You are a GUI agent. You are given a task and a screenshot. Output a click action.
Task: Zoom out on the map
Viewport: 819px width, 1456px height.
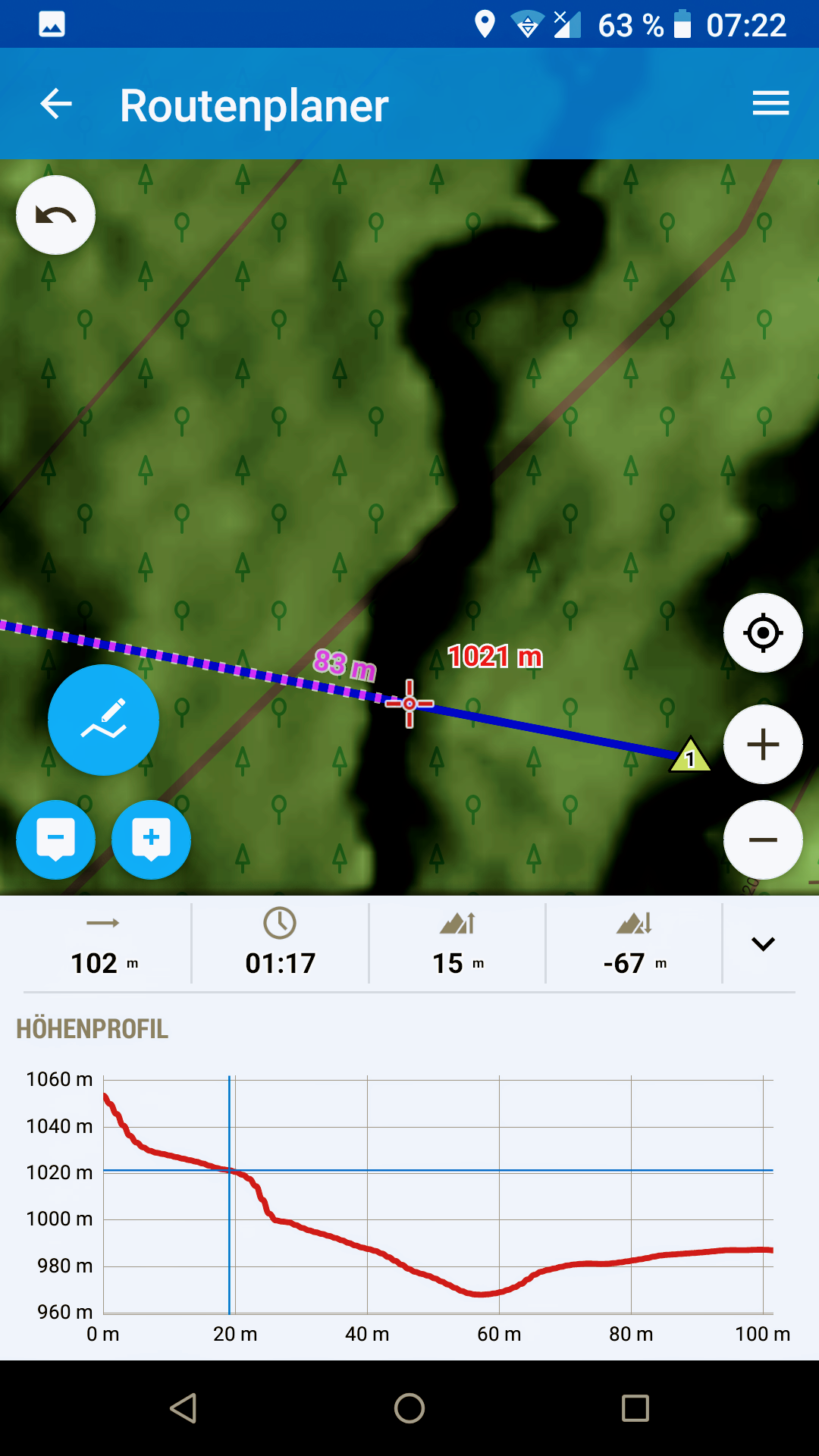pos(763,839)
